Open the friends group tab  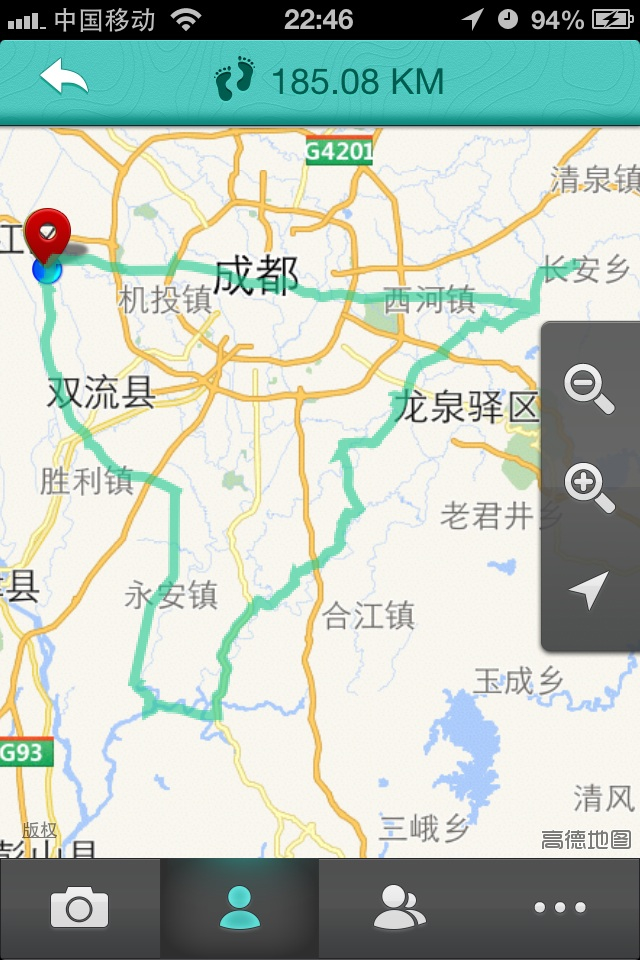click(399, 908)
